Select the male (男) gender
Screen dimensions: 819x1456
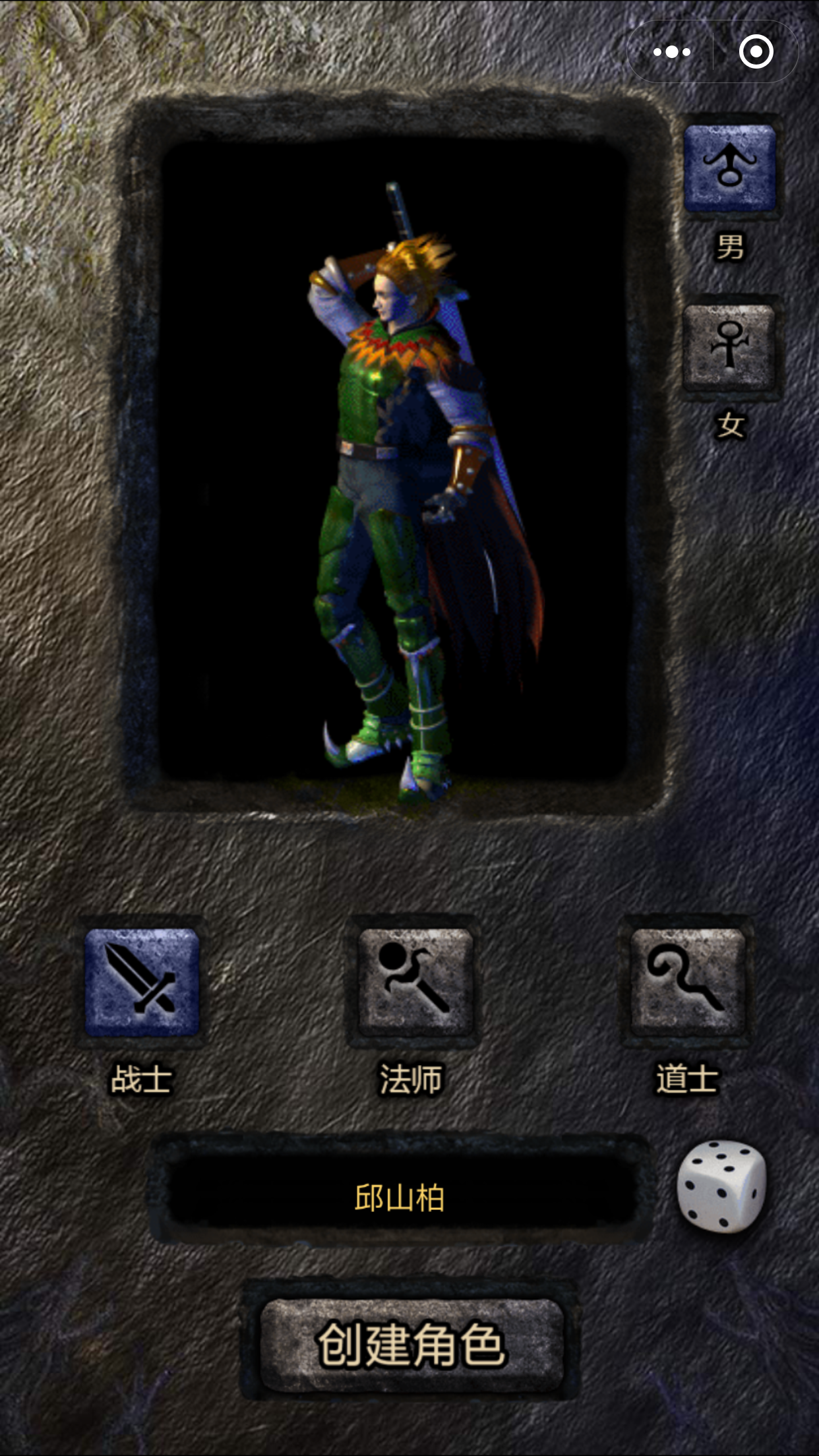tap(729, 169)
